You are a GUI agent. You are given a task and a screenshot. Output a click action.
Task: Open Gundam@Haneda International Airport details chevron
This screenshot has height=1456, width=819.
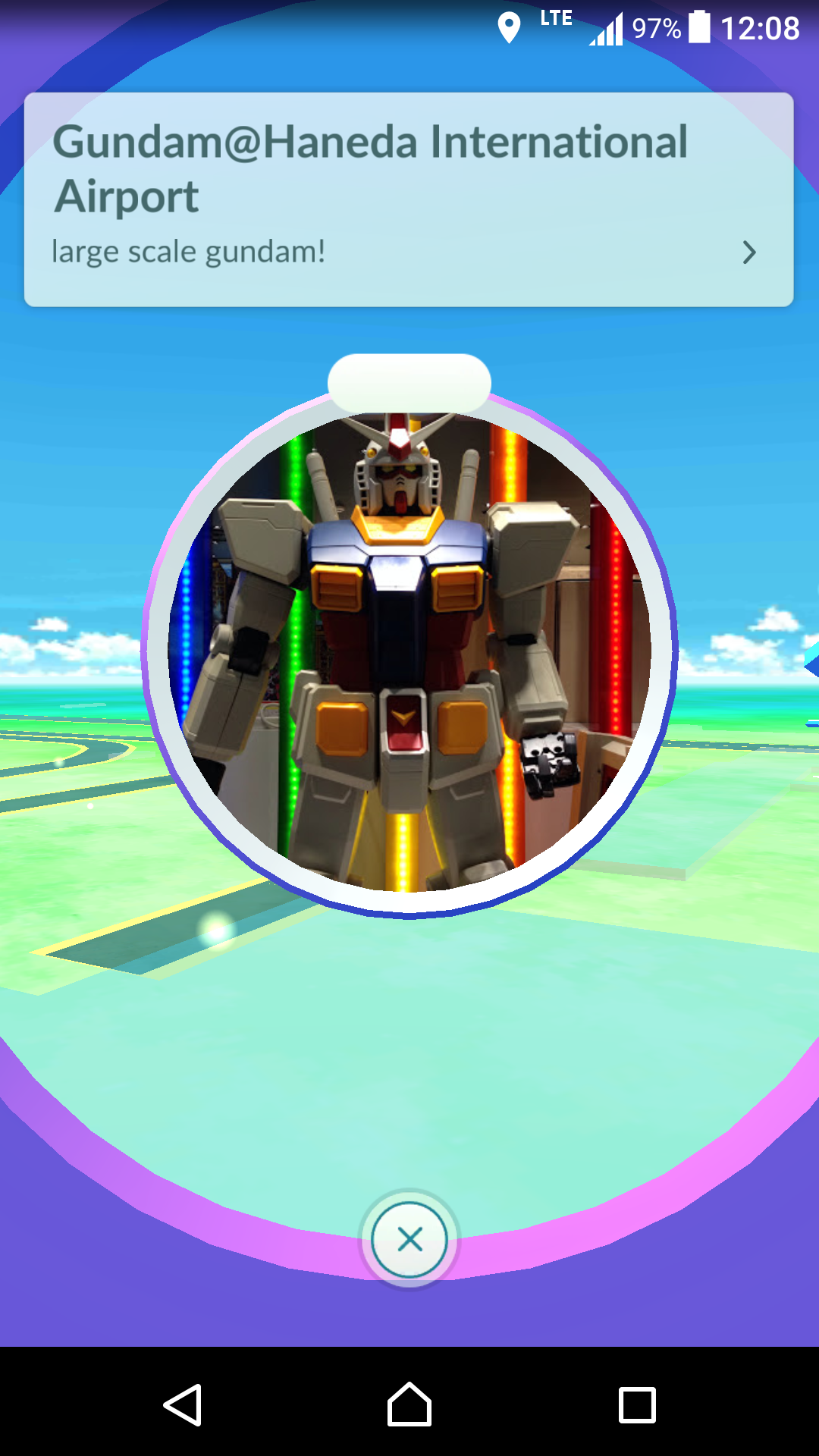click(x=749, y=253)
